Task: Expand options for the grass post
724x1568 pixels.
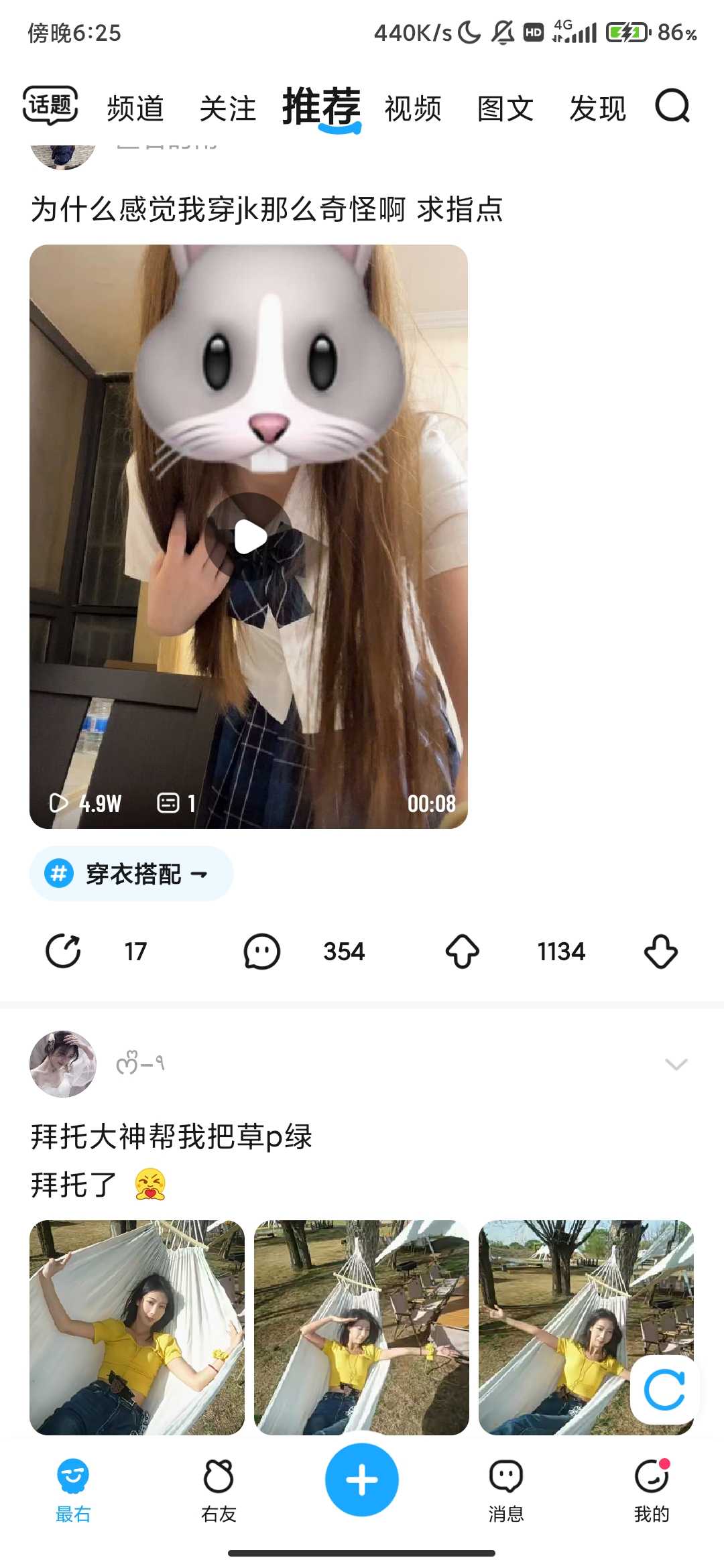Action: point(676,1064)
